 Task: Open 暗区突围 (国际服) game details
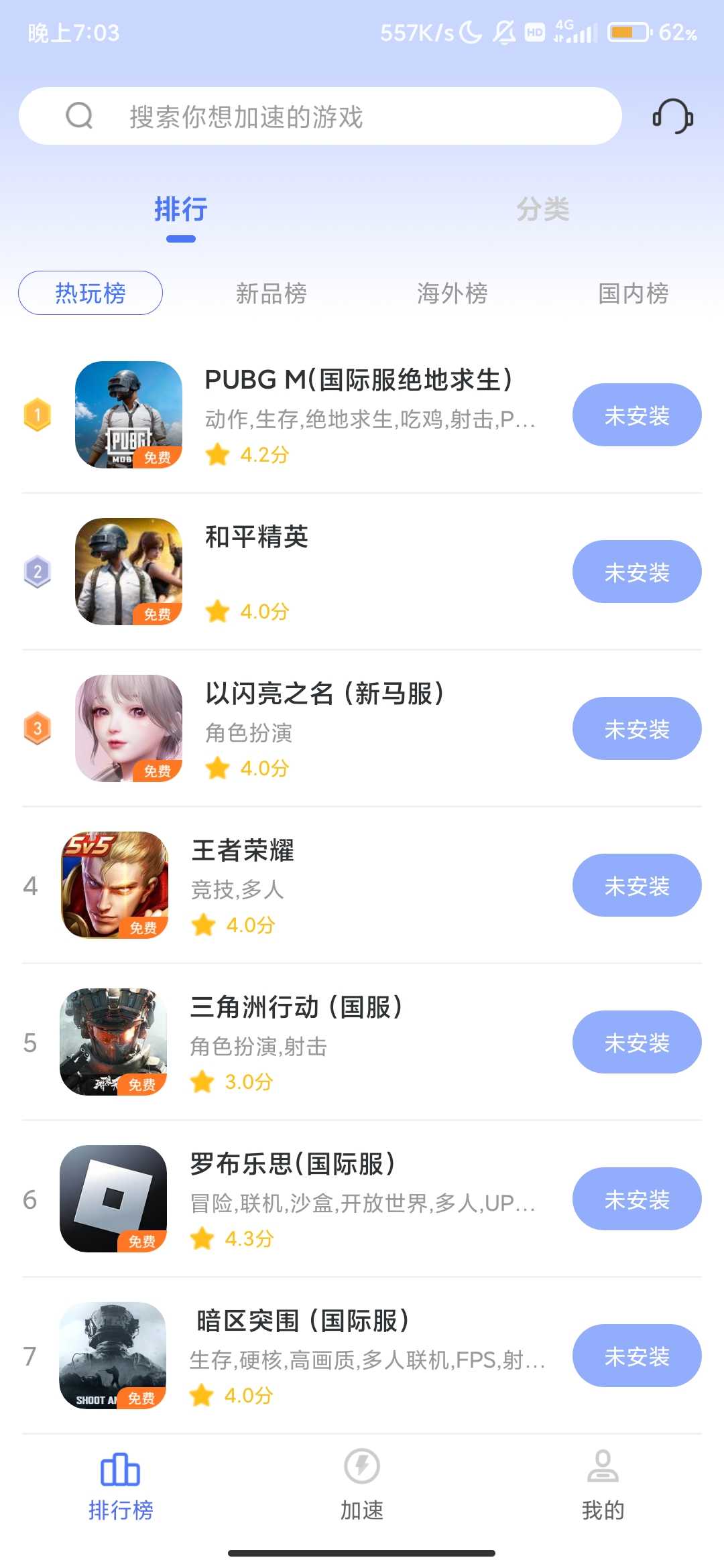click(x=303, y=1321)
